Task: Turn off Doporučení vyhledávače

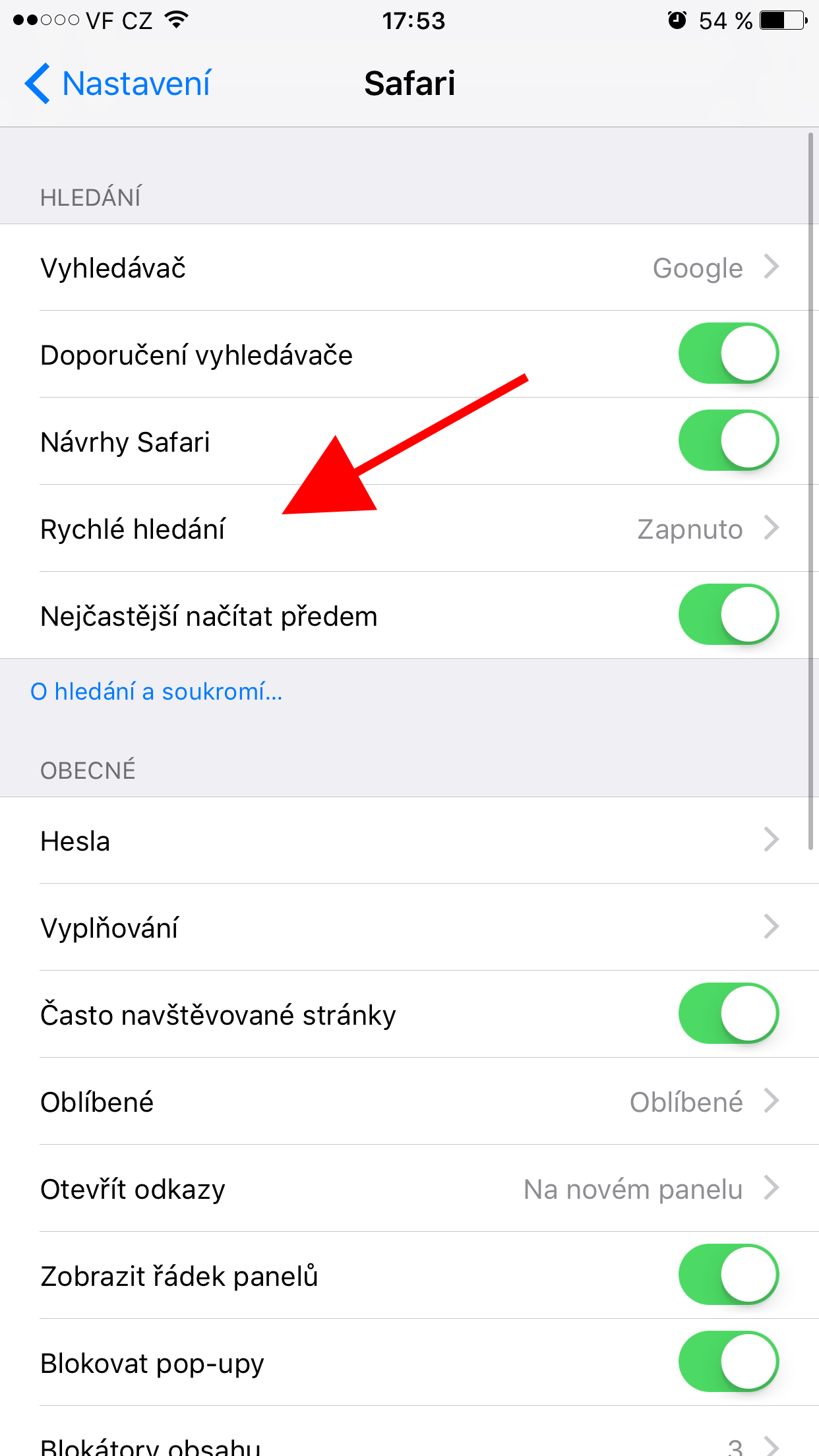Action: (728, 354)
